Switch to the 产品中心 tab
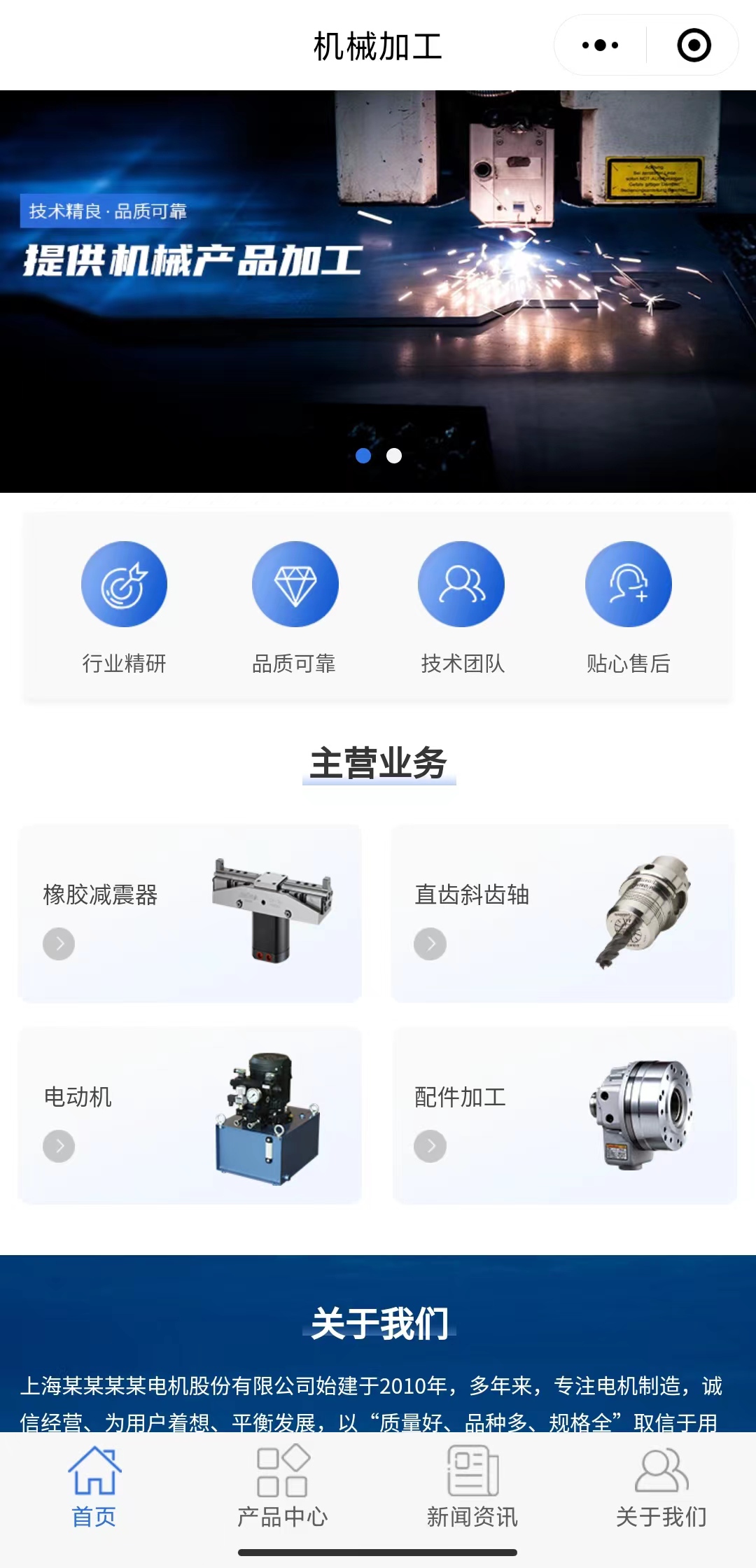756x1568 pixels. [x=283, y=1485]
